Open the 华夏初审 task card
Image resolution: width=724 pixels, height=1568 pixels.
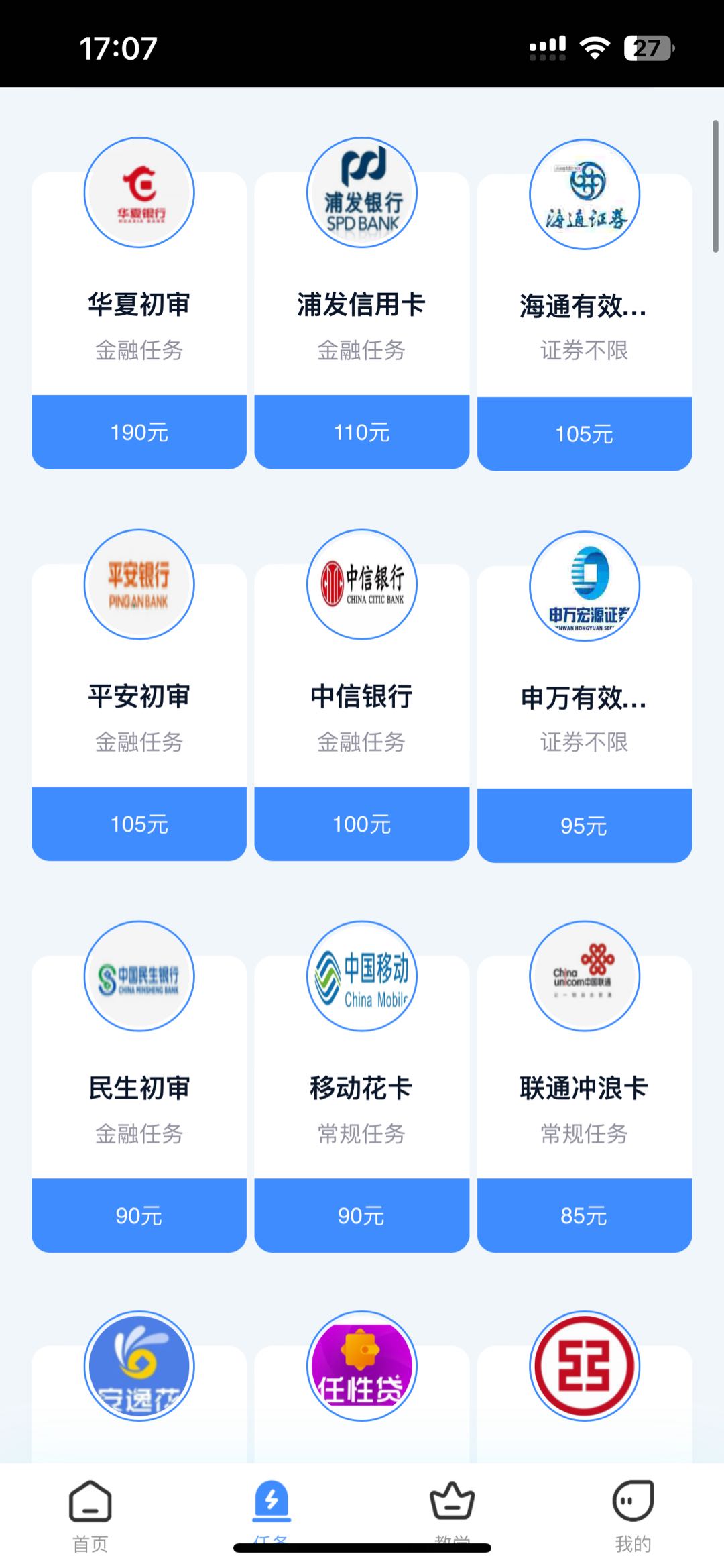click(139, 303)
